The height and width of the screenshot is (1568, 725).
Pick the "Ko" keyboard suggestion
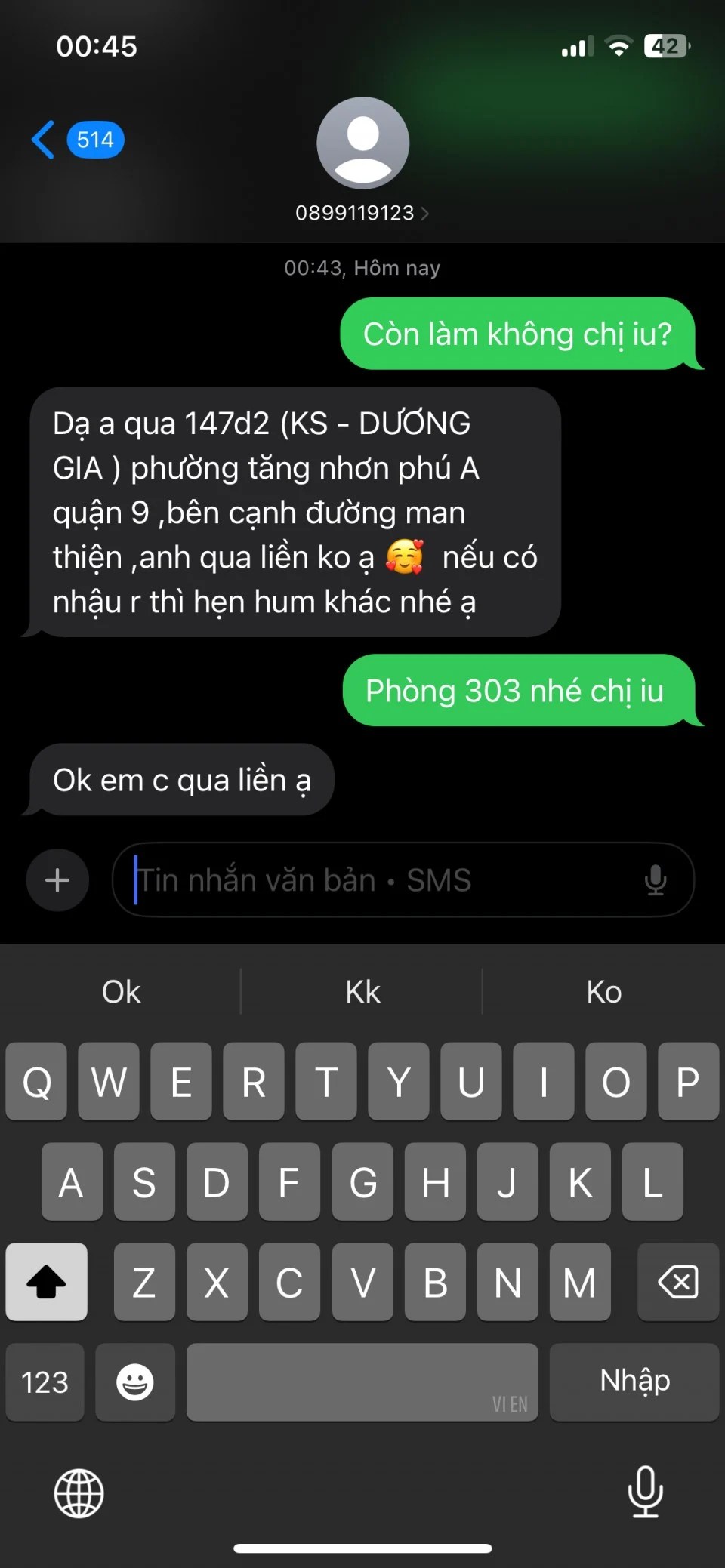[x=603, y=992]
